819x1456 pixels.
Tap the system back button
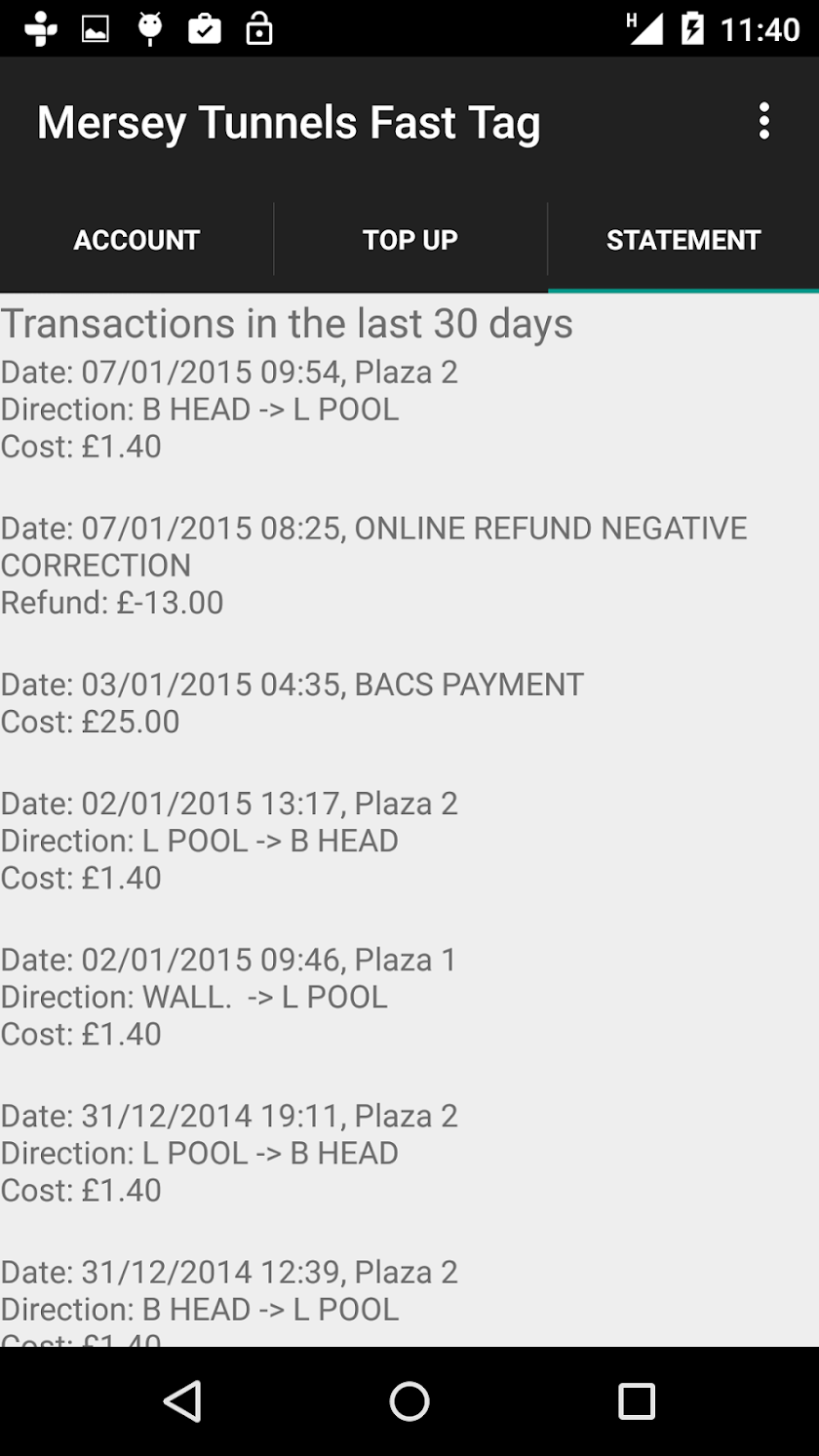coord(182,1401)
